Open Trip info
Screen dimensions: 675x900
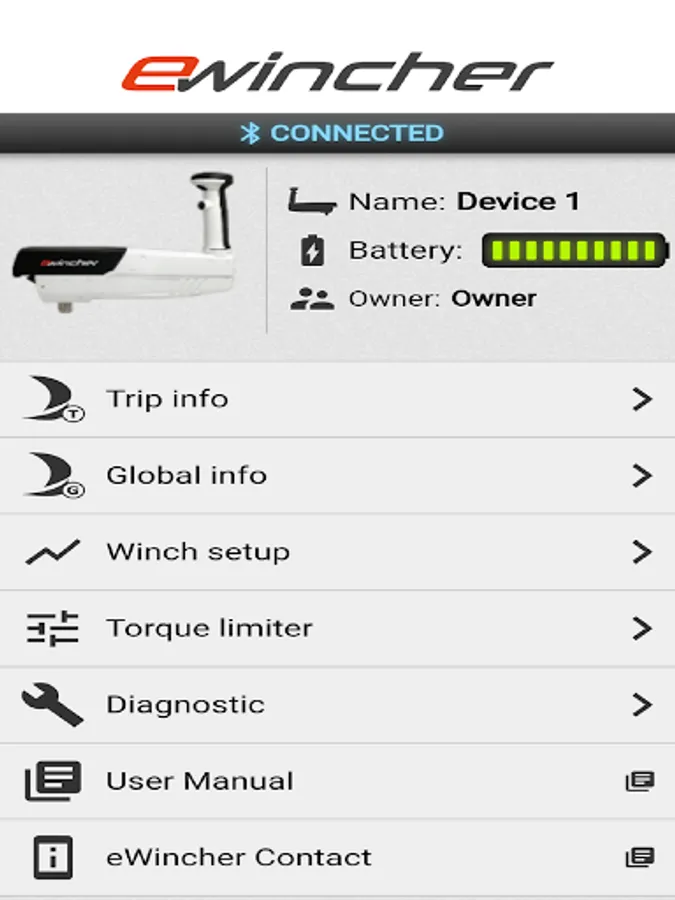click(x=337, y=399)
